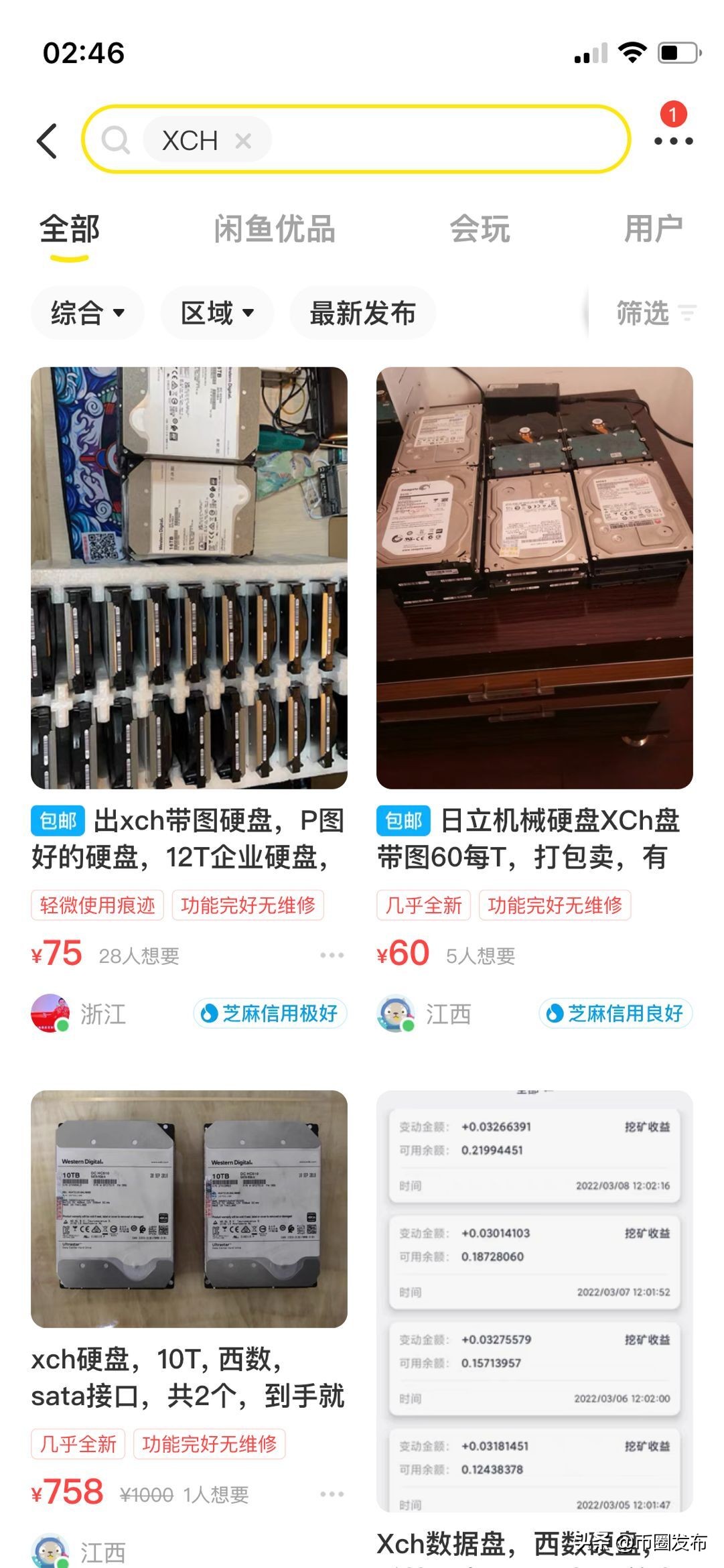The image size is (724, 1568).
Task: Click the 包邮 badge on the first listing
Action: (x=57, y=821)
